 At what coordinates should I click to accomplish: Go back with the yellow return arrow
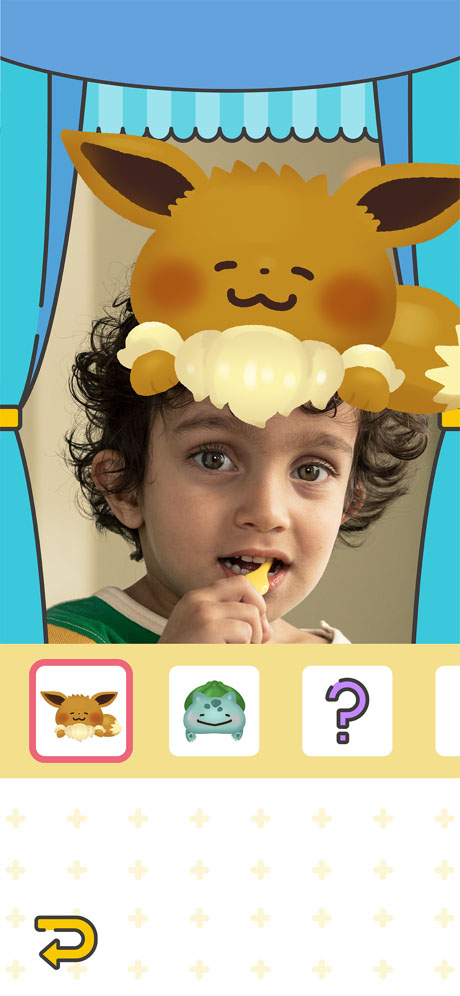pyautogui.click(x=65, y=941)
